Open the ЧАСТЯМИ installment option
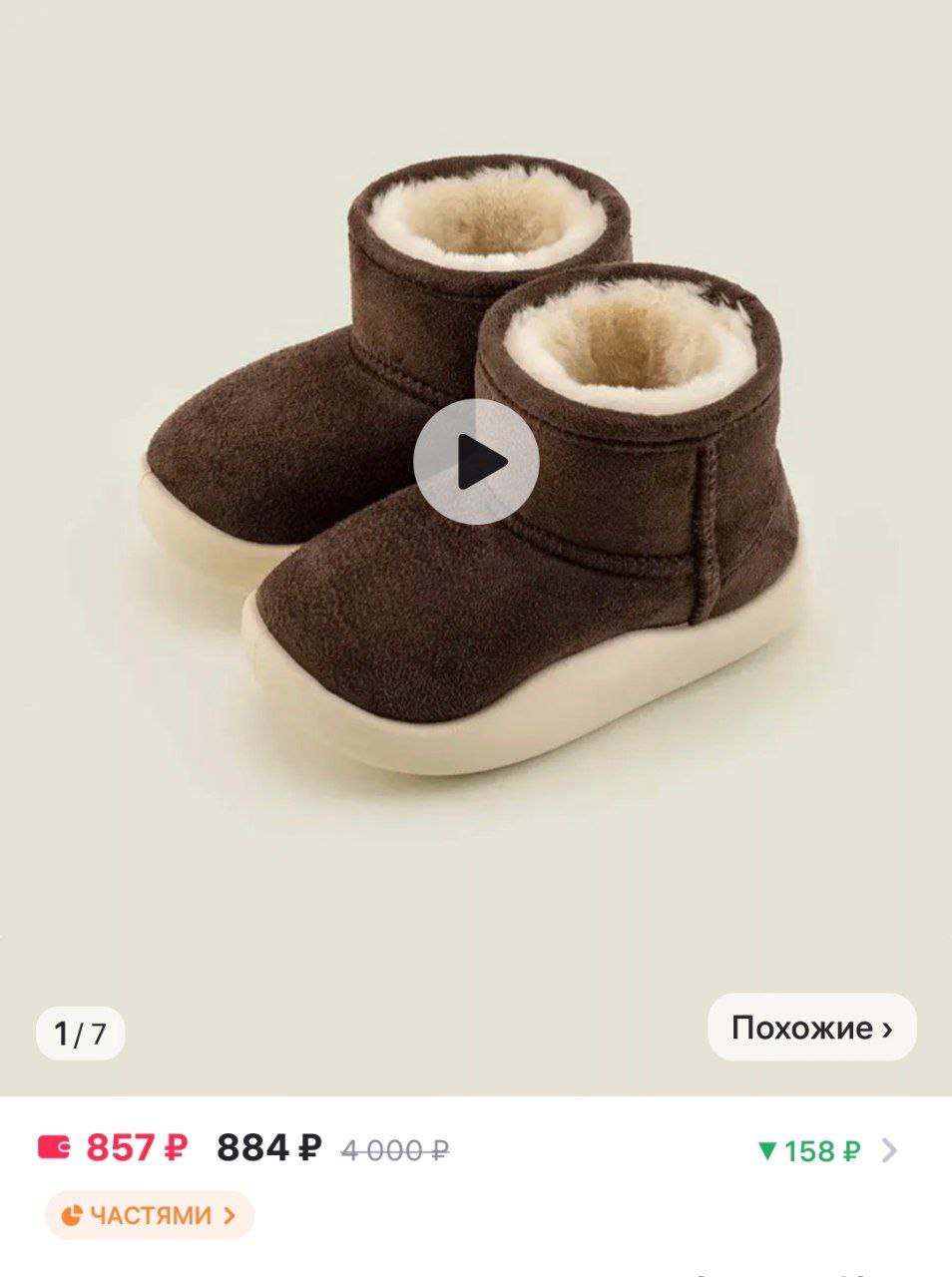This screenshot has height=1277, width=952. pos(150,1215)
